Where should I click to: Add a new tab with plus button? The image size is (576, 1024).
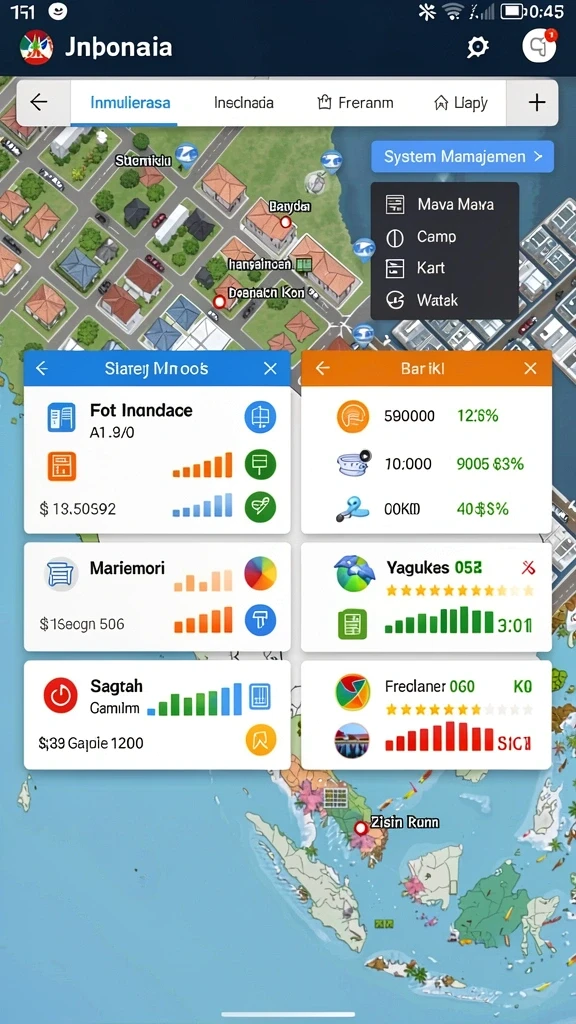[537, 103]
